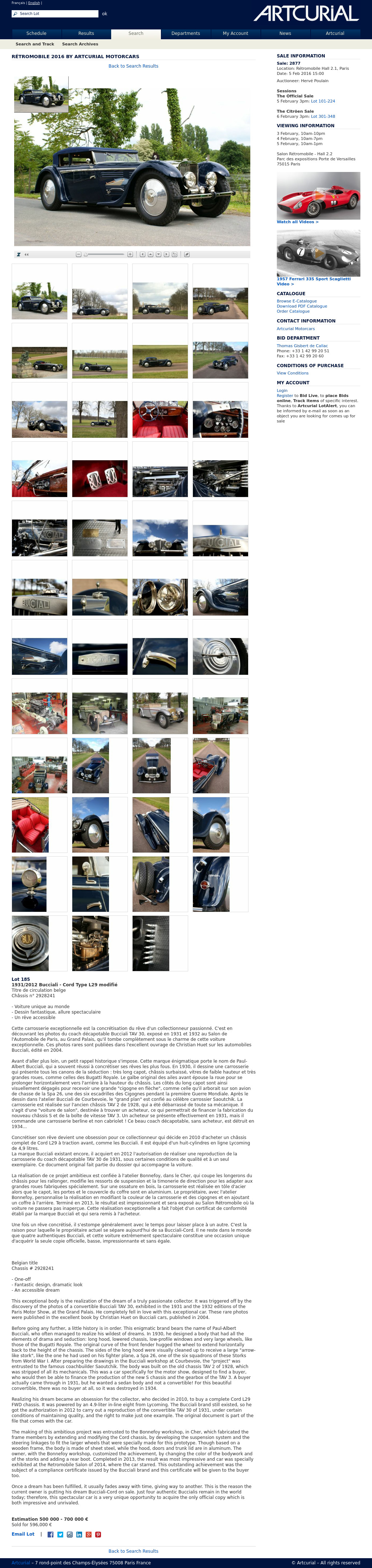Open the News tab
This screenshot has width=372, height=1568.
point(285,33)
